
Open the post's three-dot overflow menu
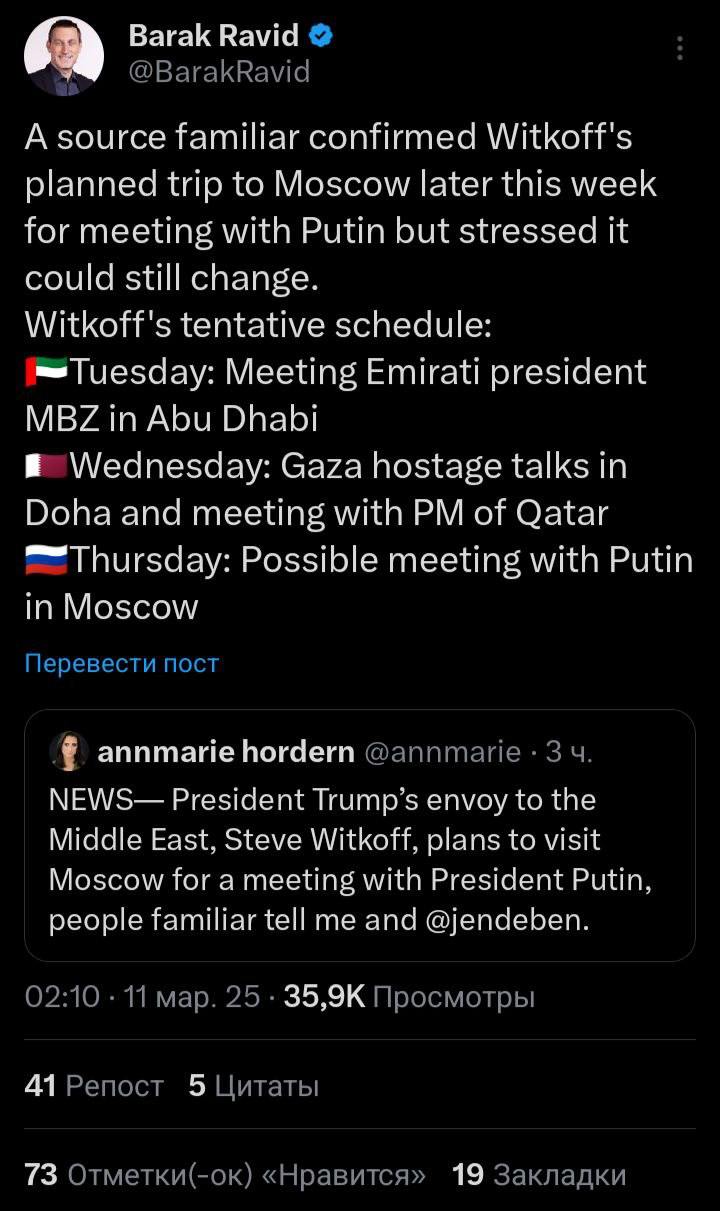coord(680,49)
